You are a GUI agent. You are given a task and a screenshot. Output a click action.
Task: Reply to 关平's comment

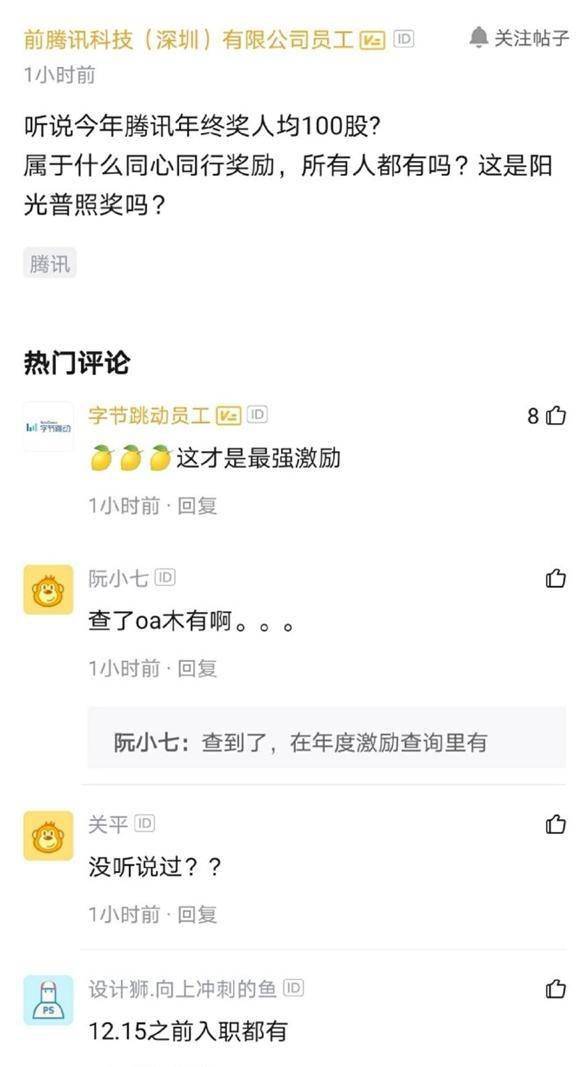pyautogui.click(x=197, y=914)
